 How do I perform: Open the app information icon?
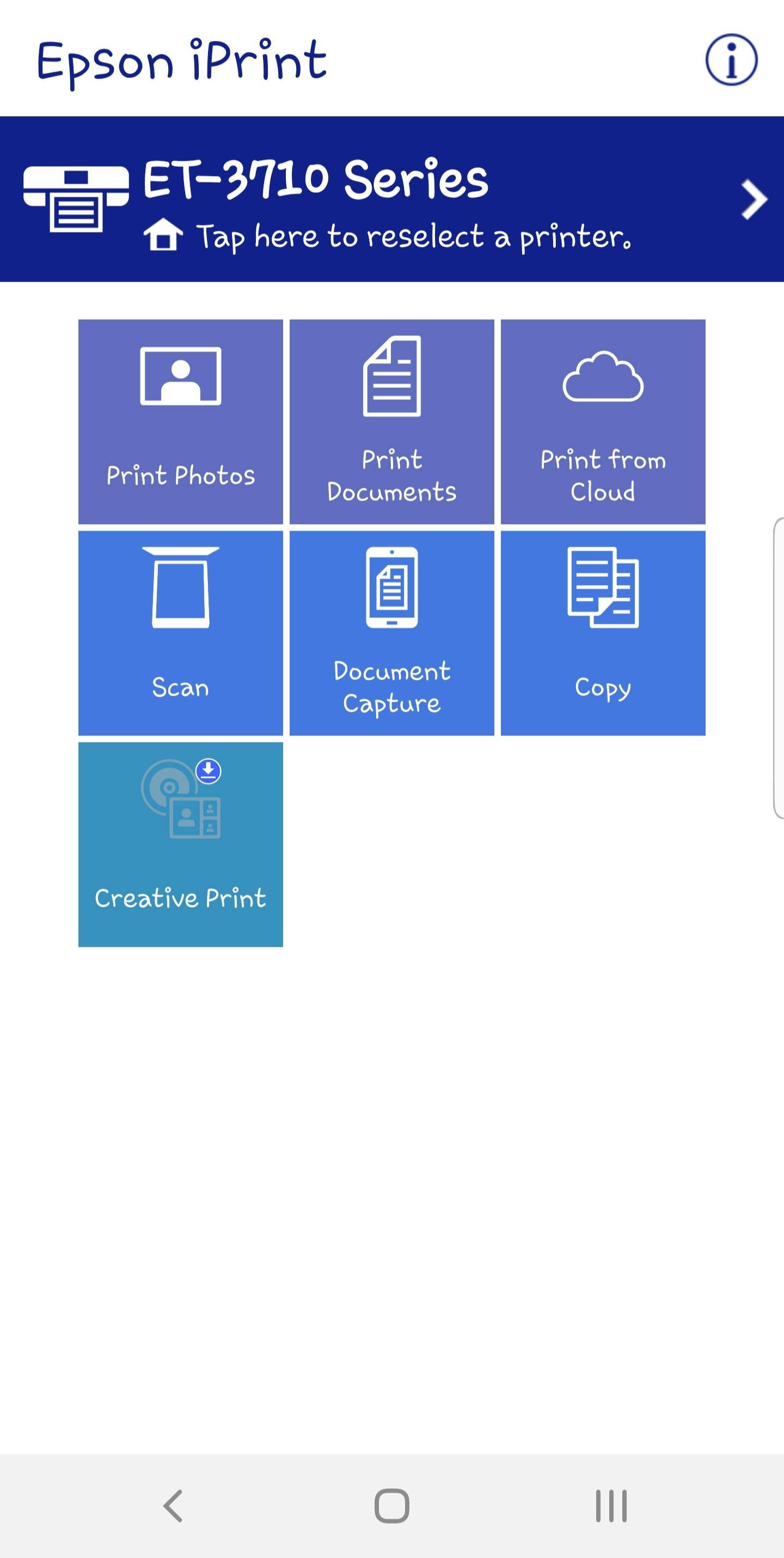click(731, 60)
